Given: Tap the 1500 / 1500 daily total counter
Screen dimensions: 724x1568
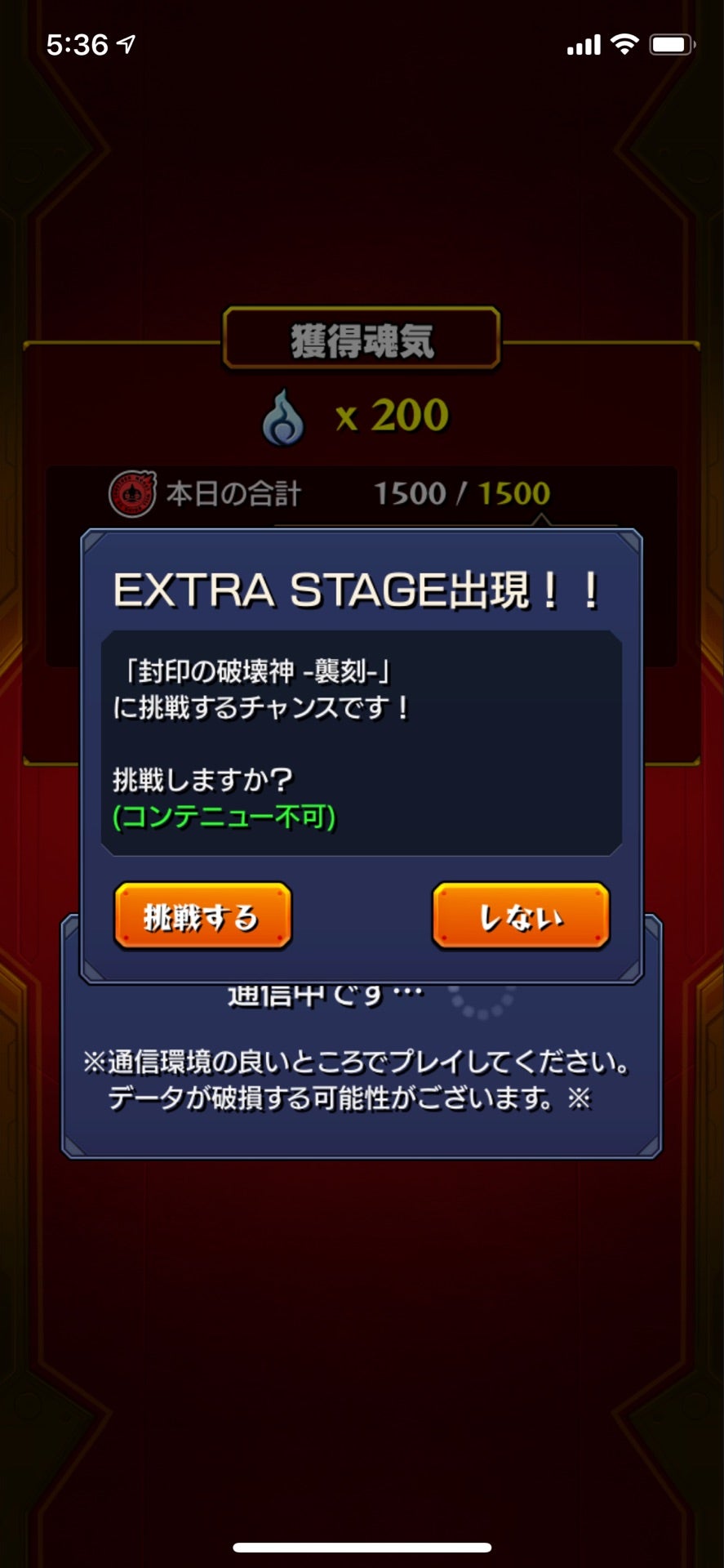Looking at the screenshot, I should [x=460, y=492].
